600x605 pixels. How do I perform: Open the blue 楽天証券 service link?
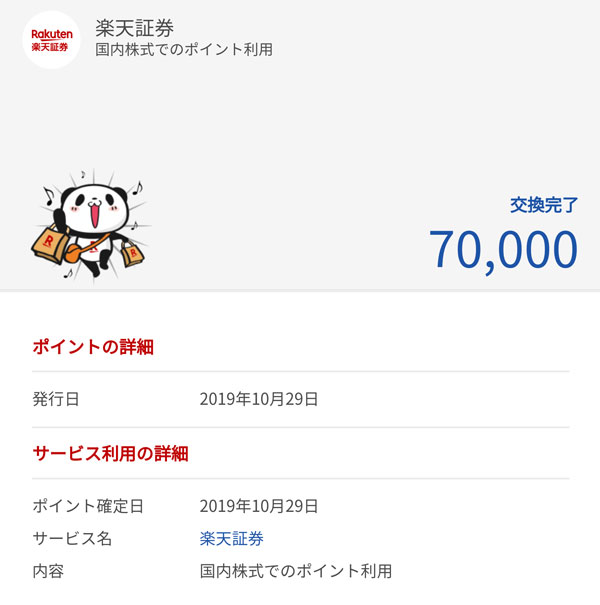[232, 539]
